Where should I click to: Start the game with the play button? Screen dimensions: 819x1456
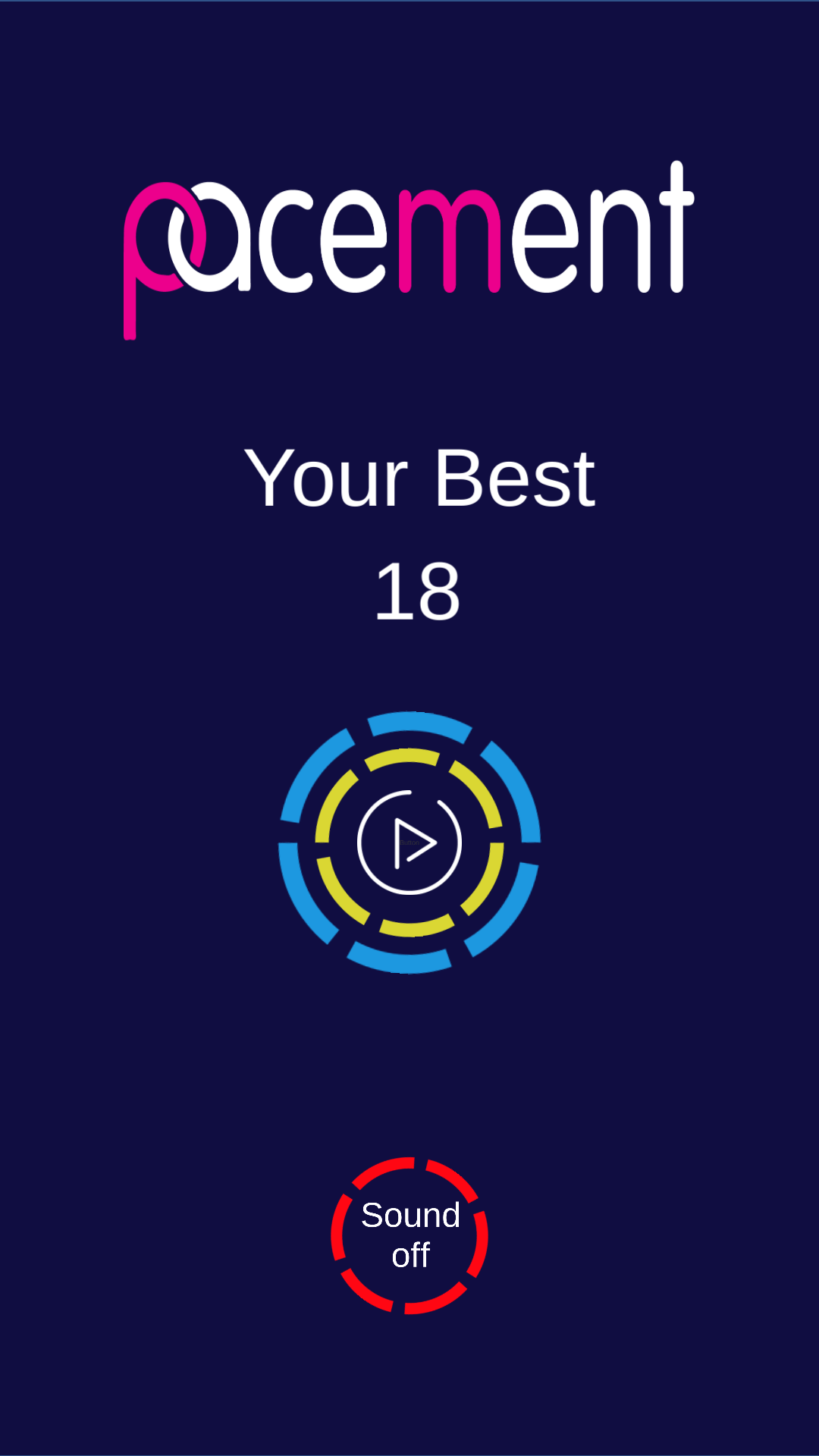coord(409,843)
